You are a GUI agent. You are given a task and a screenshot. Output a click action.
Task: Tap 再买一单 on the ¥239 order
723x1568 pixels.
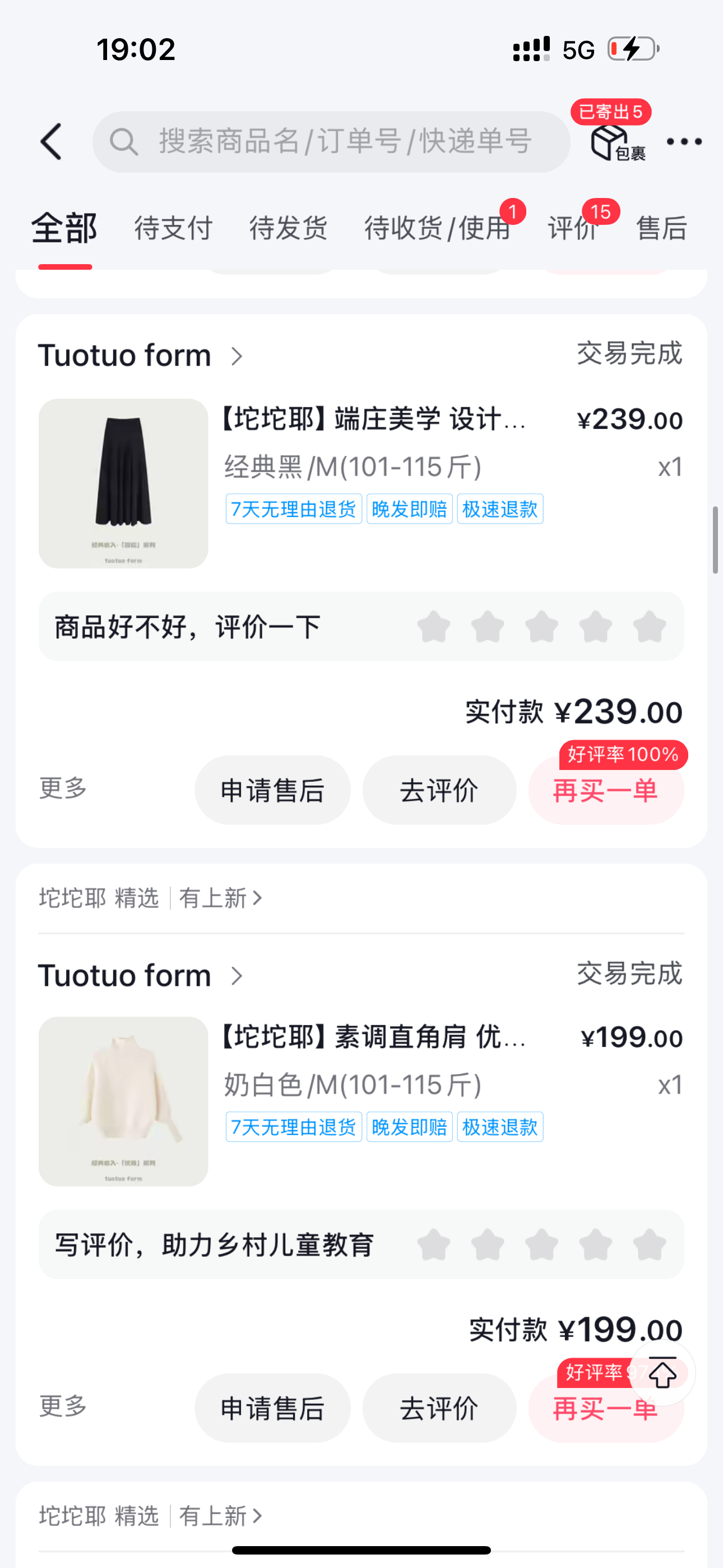(606, 790)
